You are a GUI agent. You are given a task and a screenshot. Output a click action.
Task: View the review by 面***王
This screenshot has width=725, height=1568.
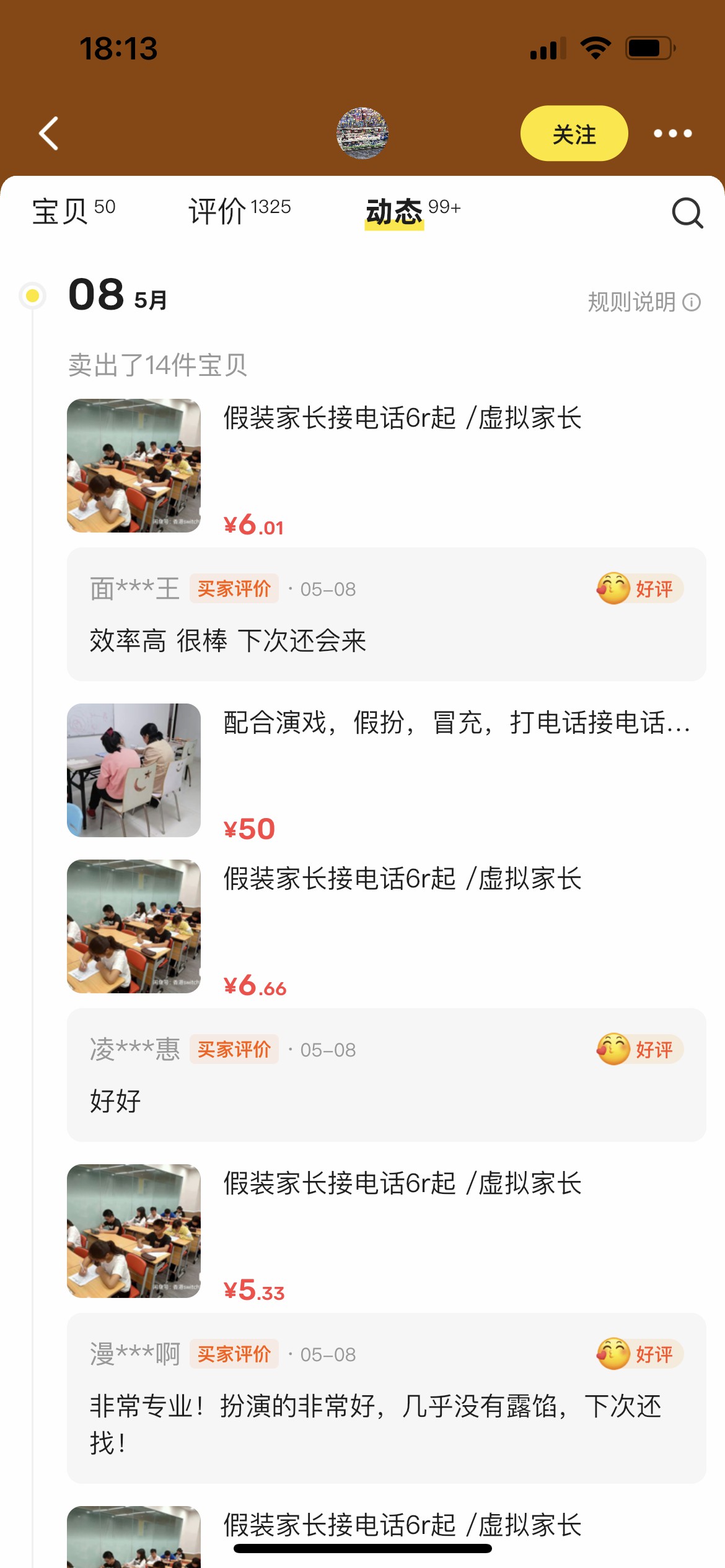pos(385,614)
